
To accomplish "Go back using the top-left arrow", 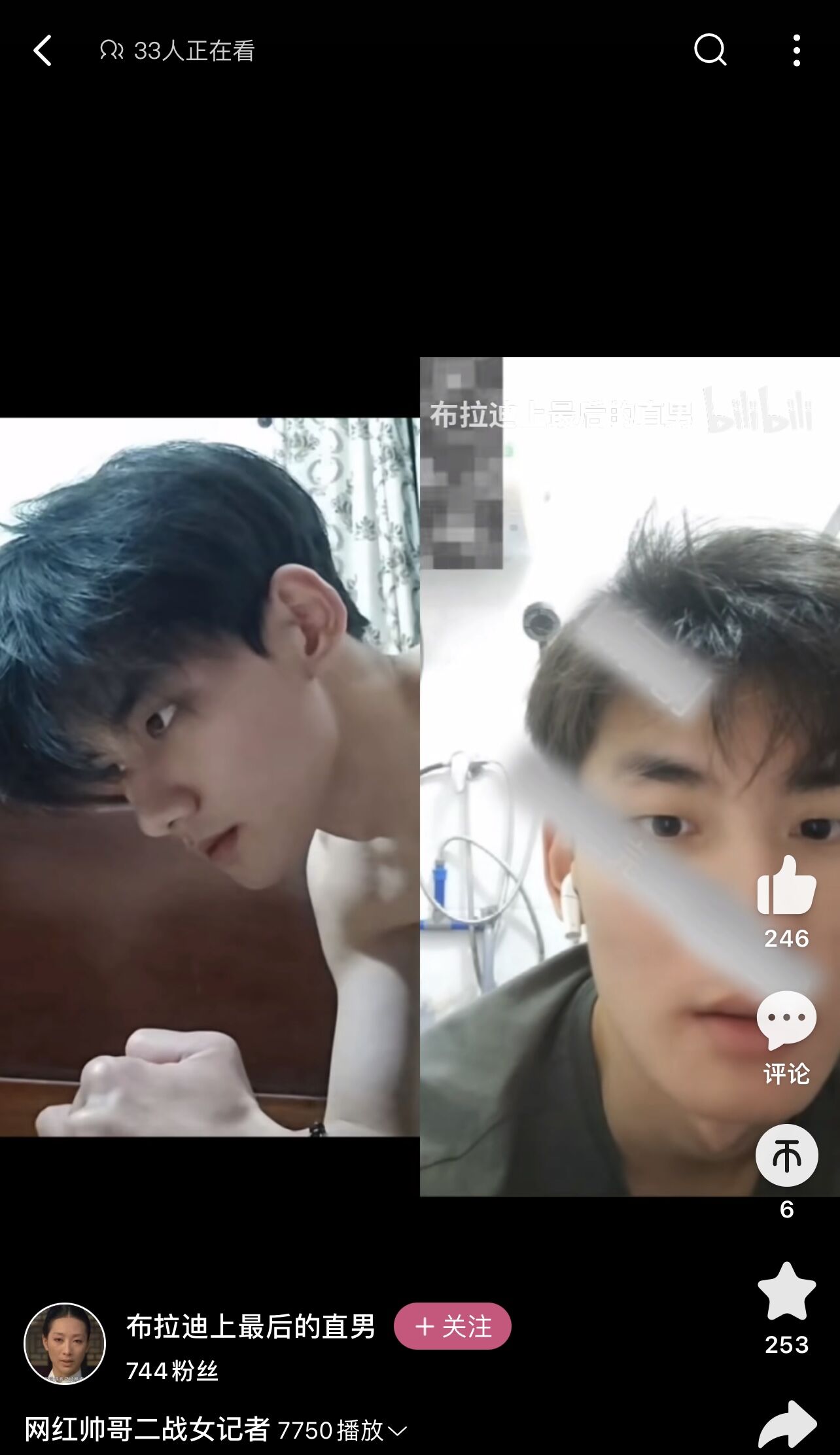I will (x=43, y=51).
